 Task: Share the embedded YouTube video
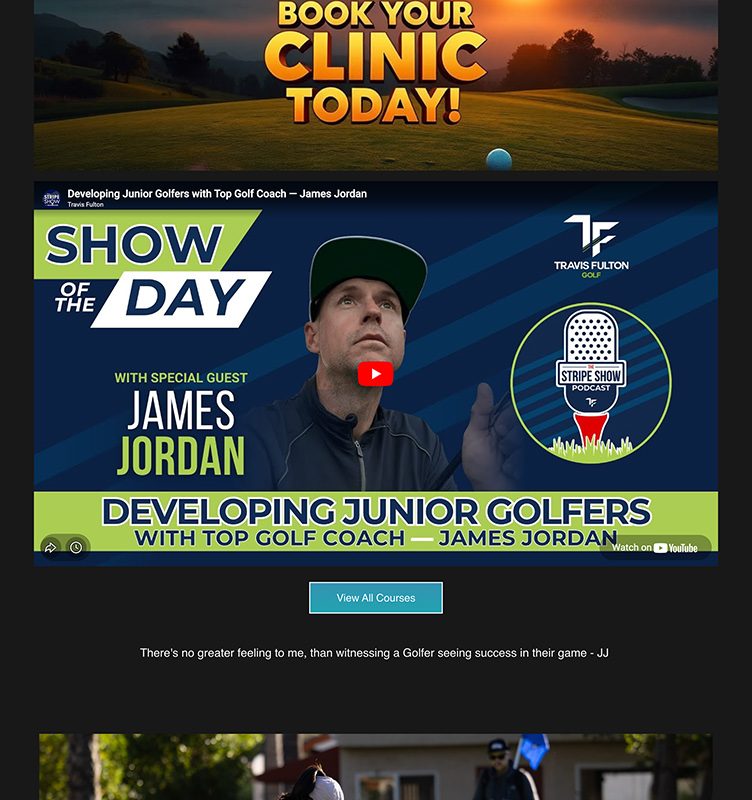[50, 547]
